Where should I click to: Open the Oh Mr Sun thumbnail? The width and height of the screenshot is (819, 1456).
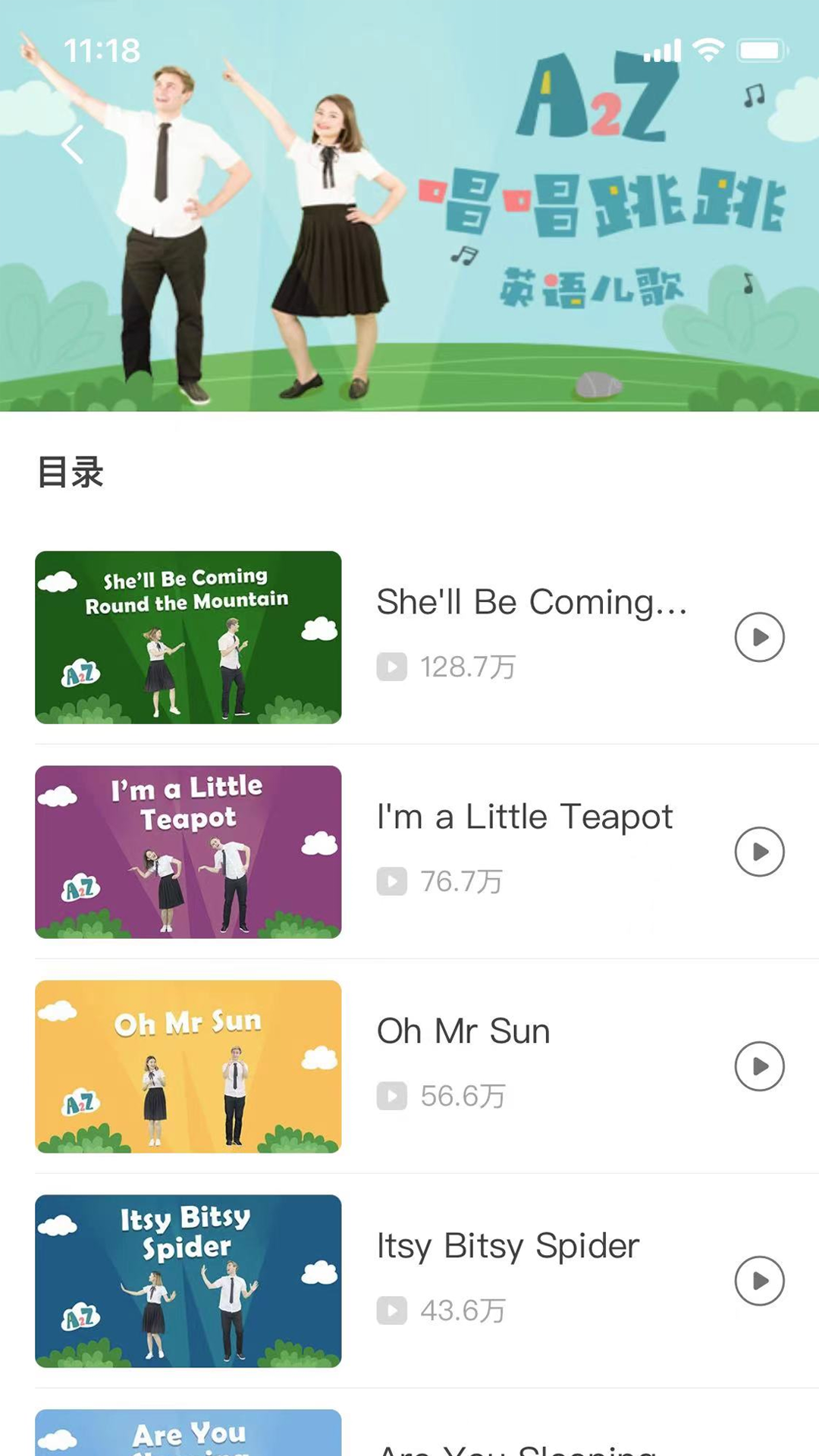click(x=188, y=1066)
